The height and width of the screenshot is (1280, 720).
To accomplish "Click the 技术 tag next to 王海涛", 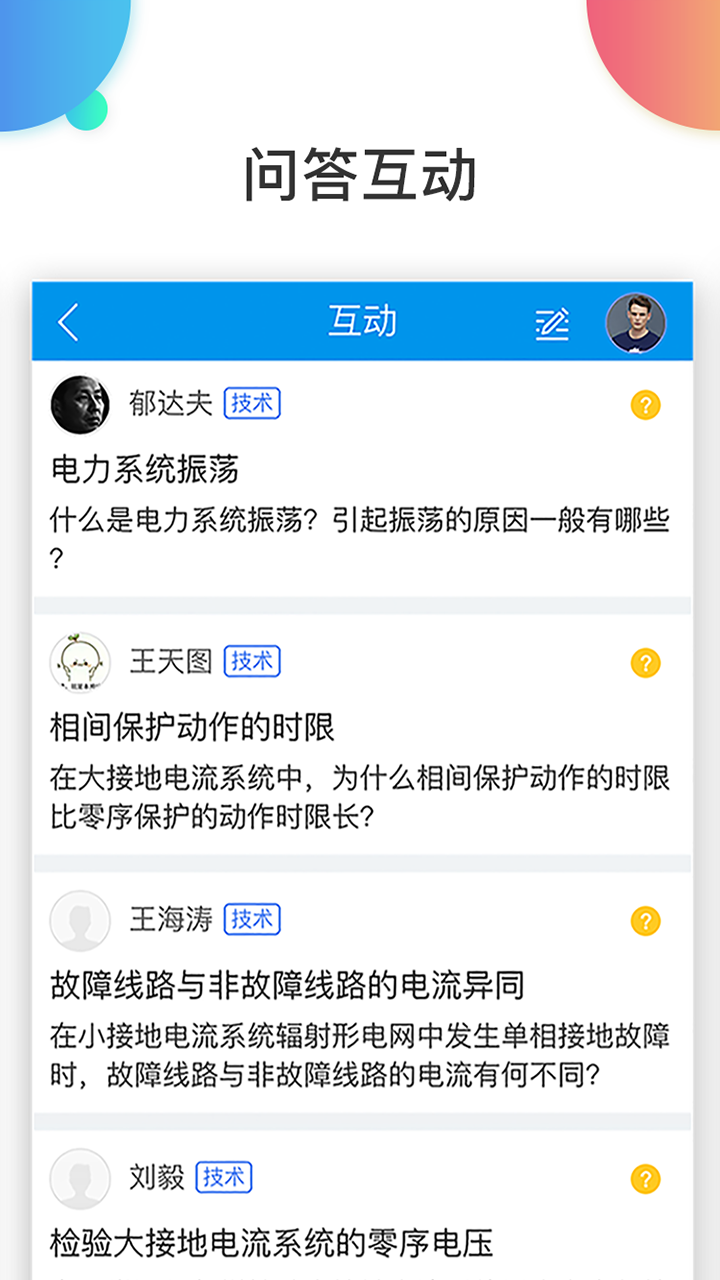I will [252, 920].
